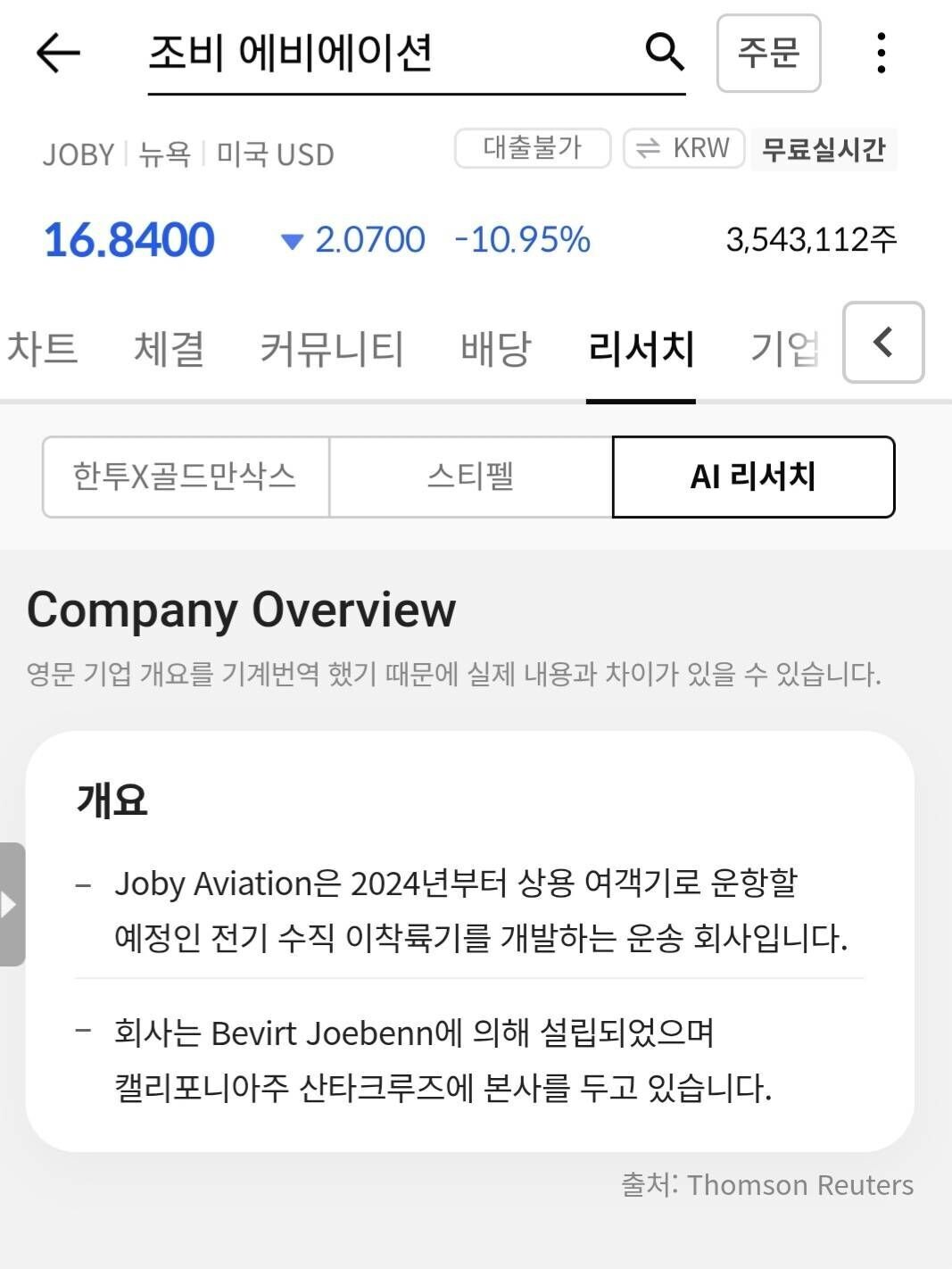Tap the KRW currency conversion icon

[647, 149]
